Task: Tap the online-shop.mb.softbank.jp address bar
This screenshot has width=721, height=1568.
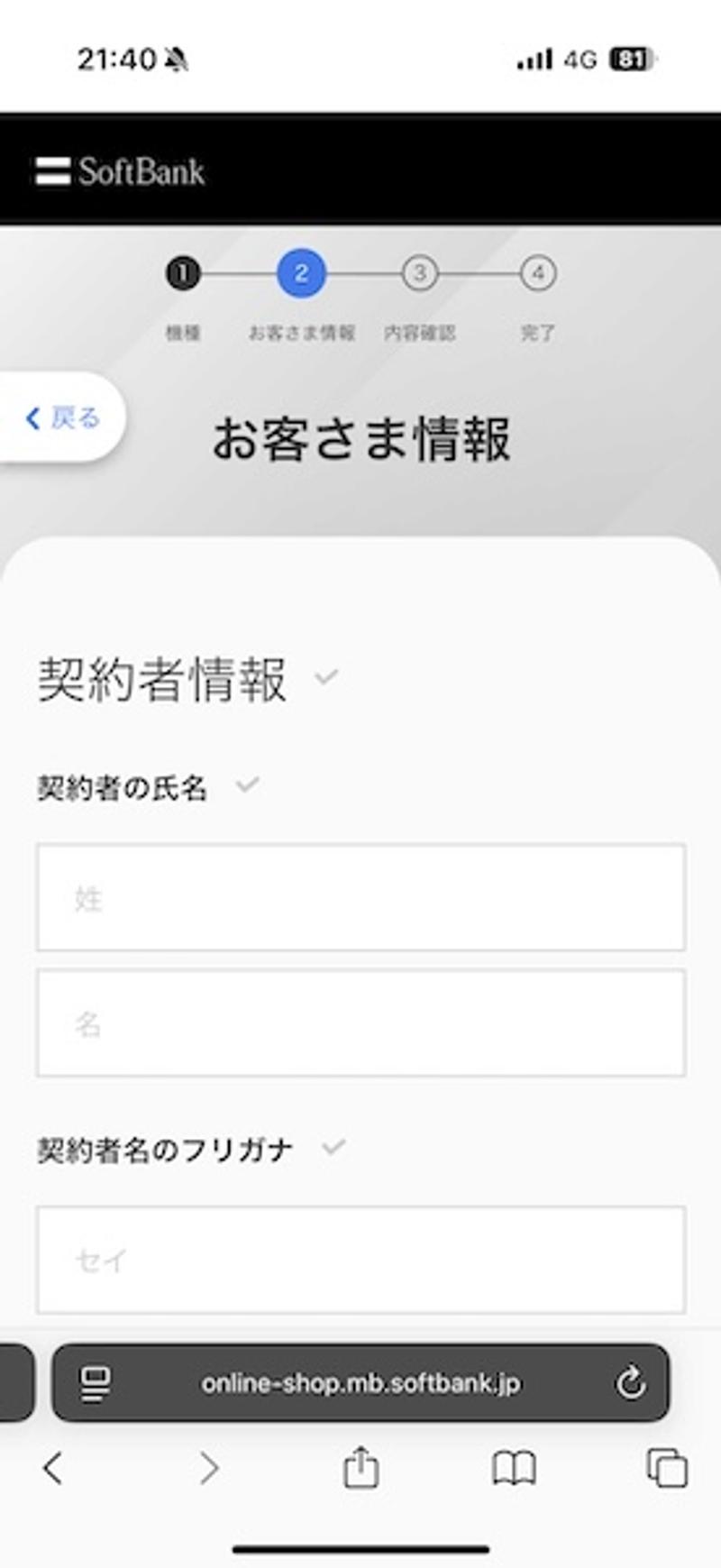Action: (x=360, y=1382)
